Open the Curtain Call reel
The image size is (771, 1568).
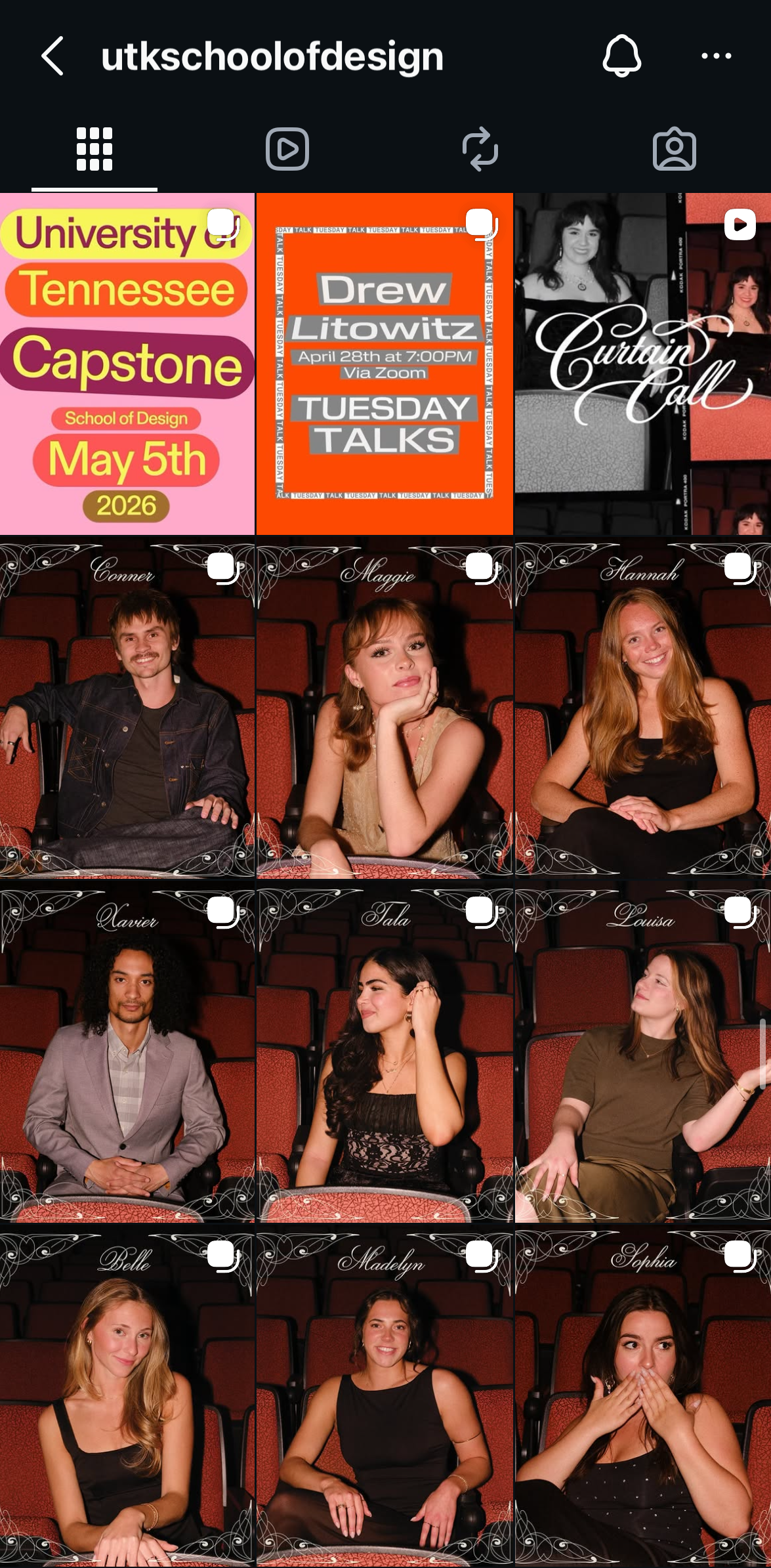pos(643,364)
